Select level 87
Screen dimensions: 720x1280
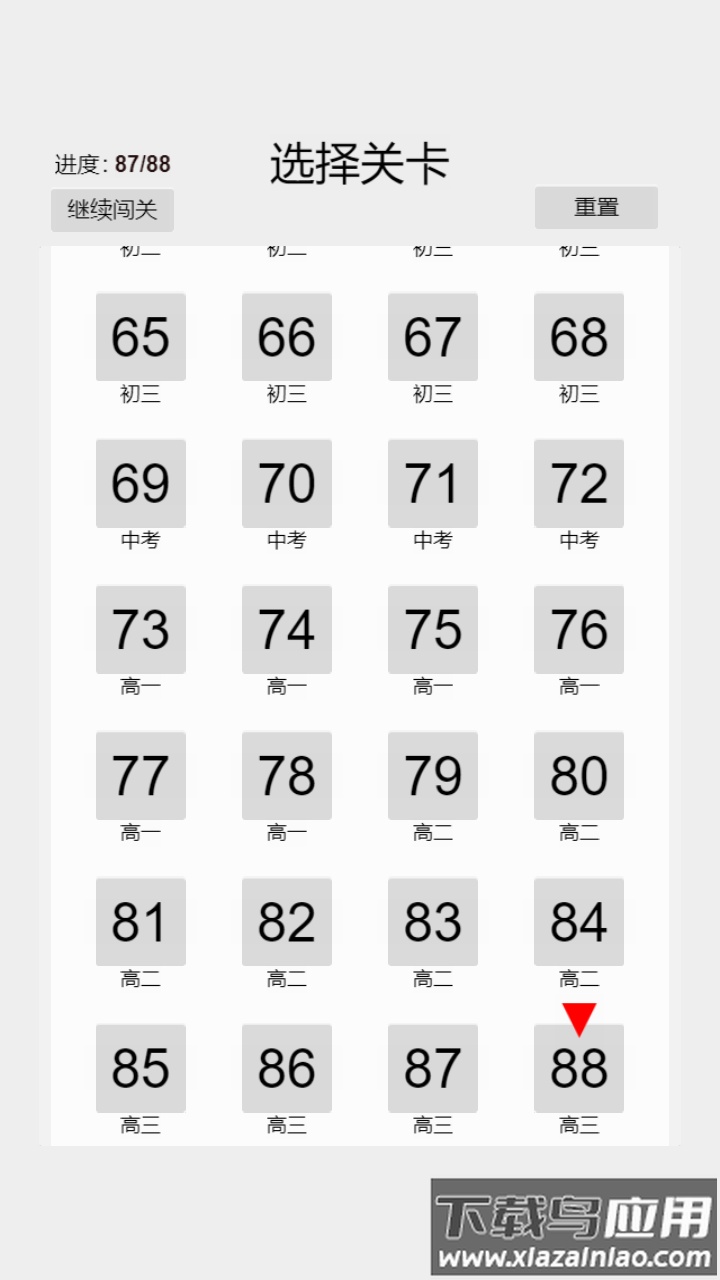coord(432,1067)
